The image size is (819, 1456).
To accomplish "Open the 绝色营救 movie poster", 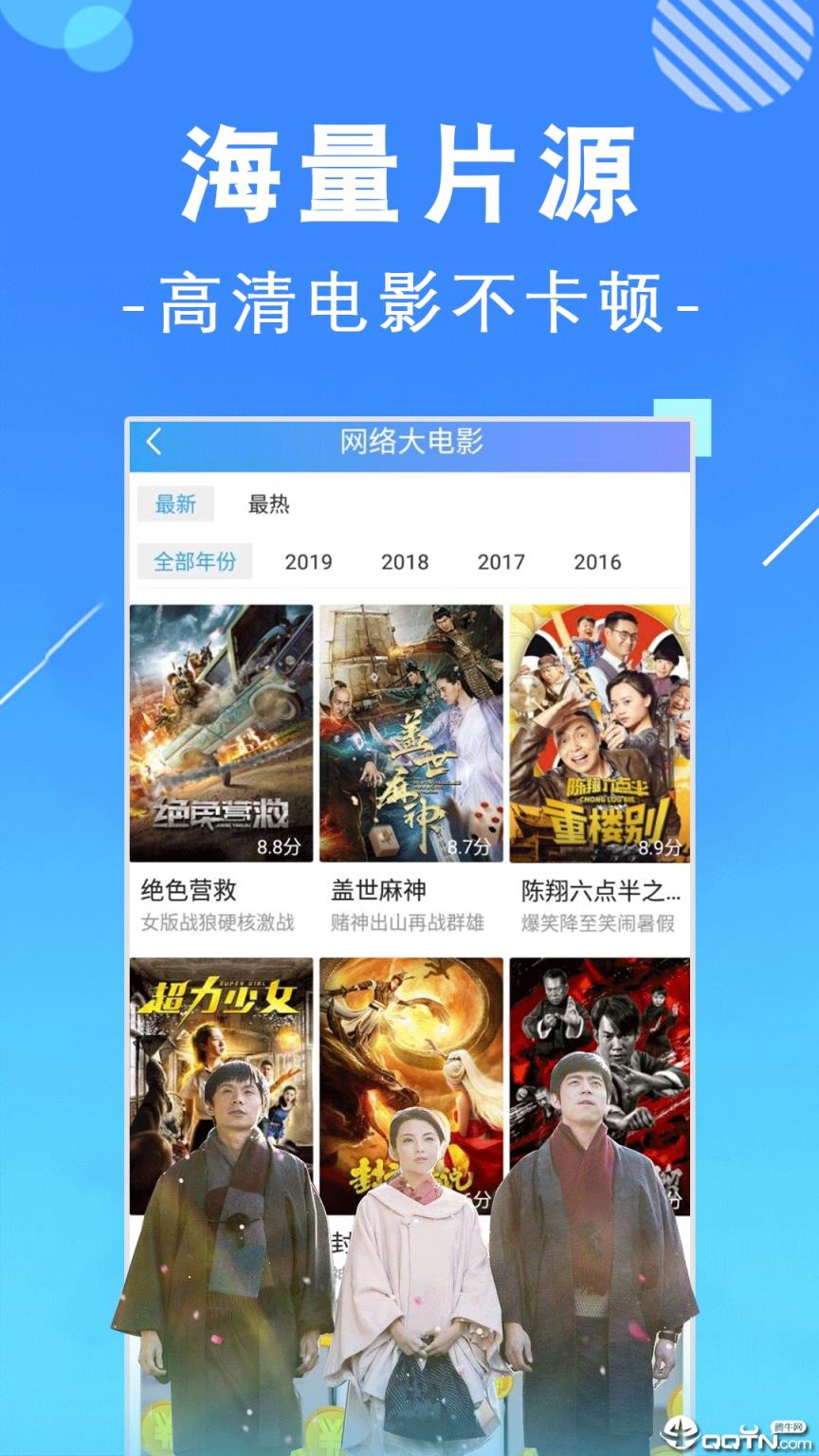I will point(221,730).
